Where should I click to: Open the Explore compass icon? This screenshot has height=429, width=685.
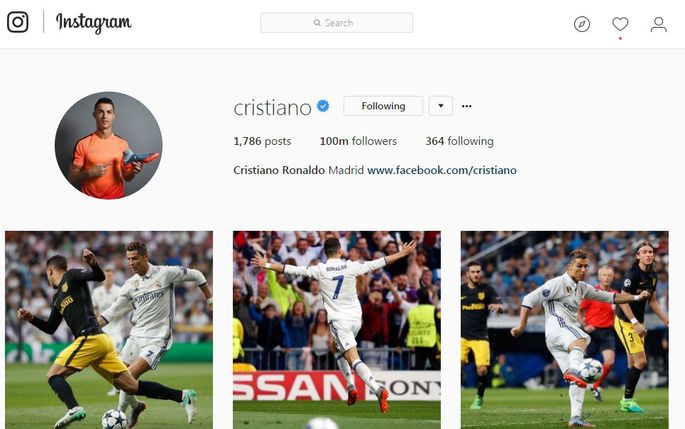click(x=582, y=24)
